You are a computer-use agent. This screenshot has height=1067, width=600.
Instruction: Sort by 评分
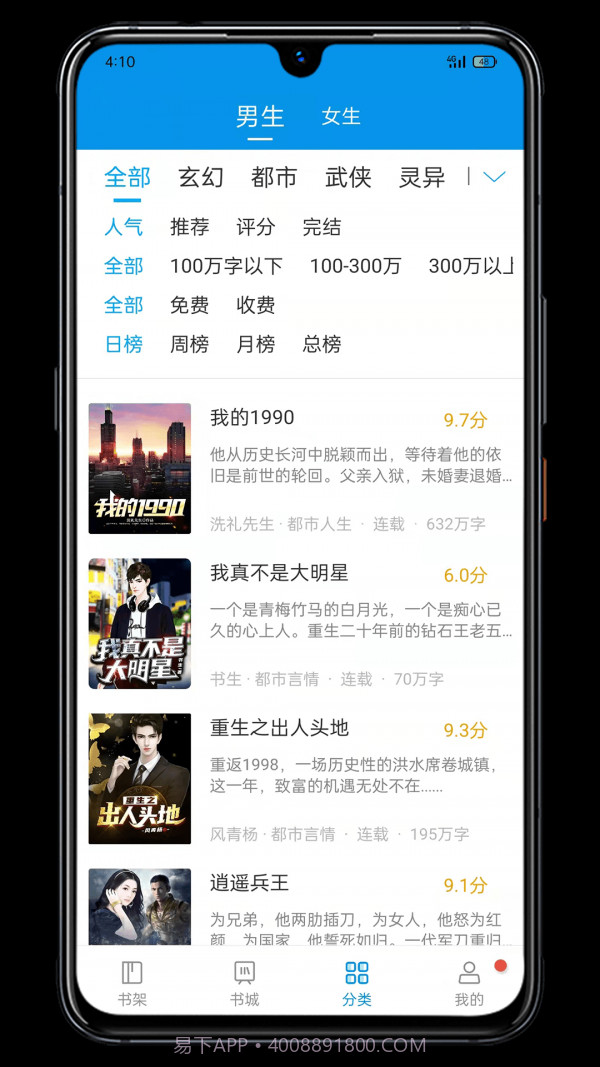[255, 227]
